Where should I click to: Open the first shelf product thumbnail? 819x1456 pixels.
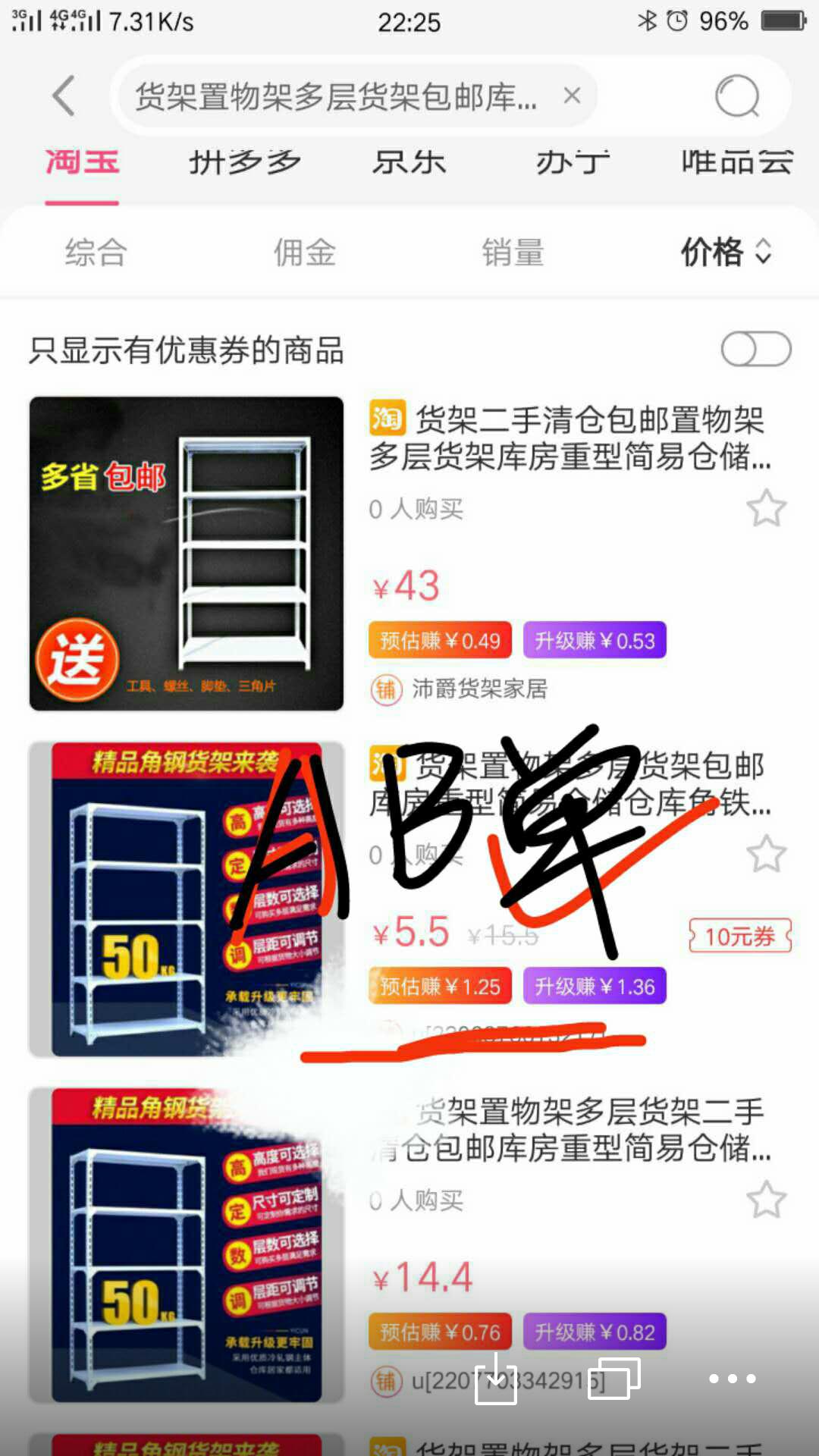click(185, 554)
